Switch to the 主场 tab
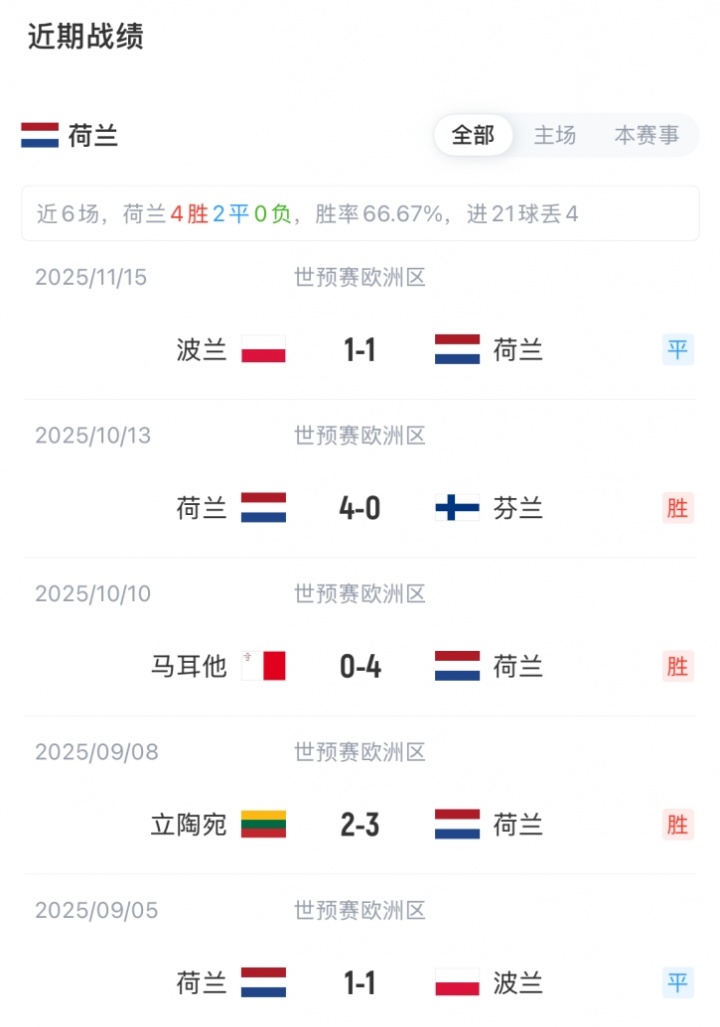 555,135
